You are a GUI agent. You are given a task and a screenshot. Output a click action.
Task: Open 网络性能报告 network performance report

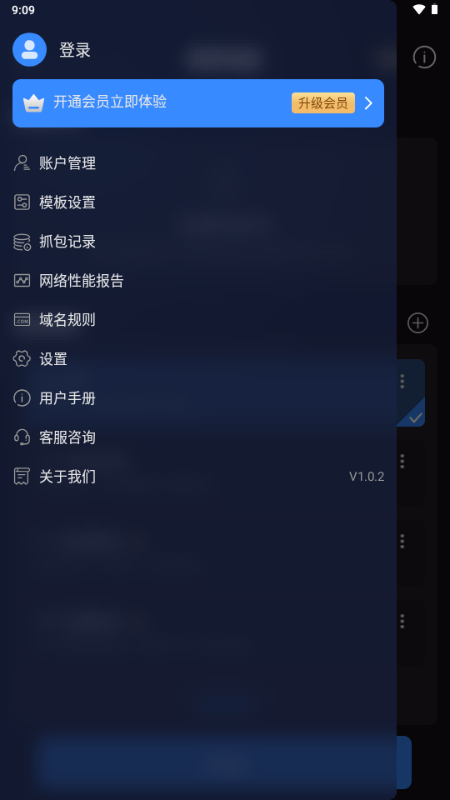198,281
